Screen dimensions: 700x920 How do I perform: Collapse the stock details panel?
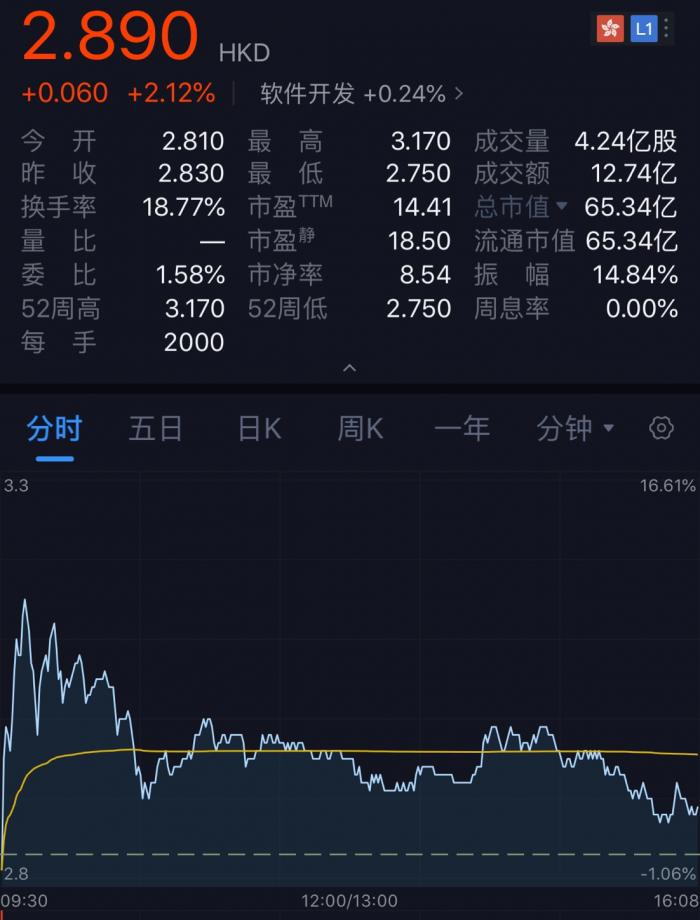pyautogui.click(x=349, y=369)
